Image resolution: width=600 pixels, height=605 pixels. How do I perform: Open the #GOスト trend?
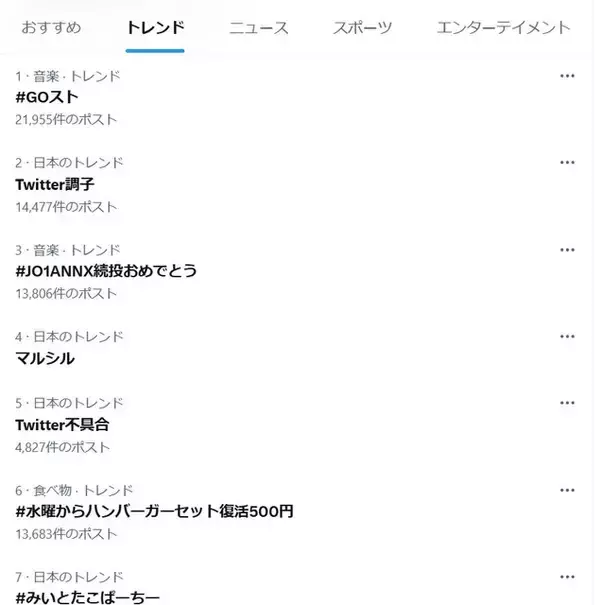47,97
